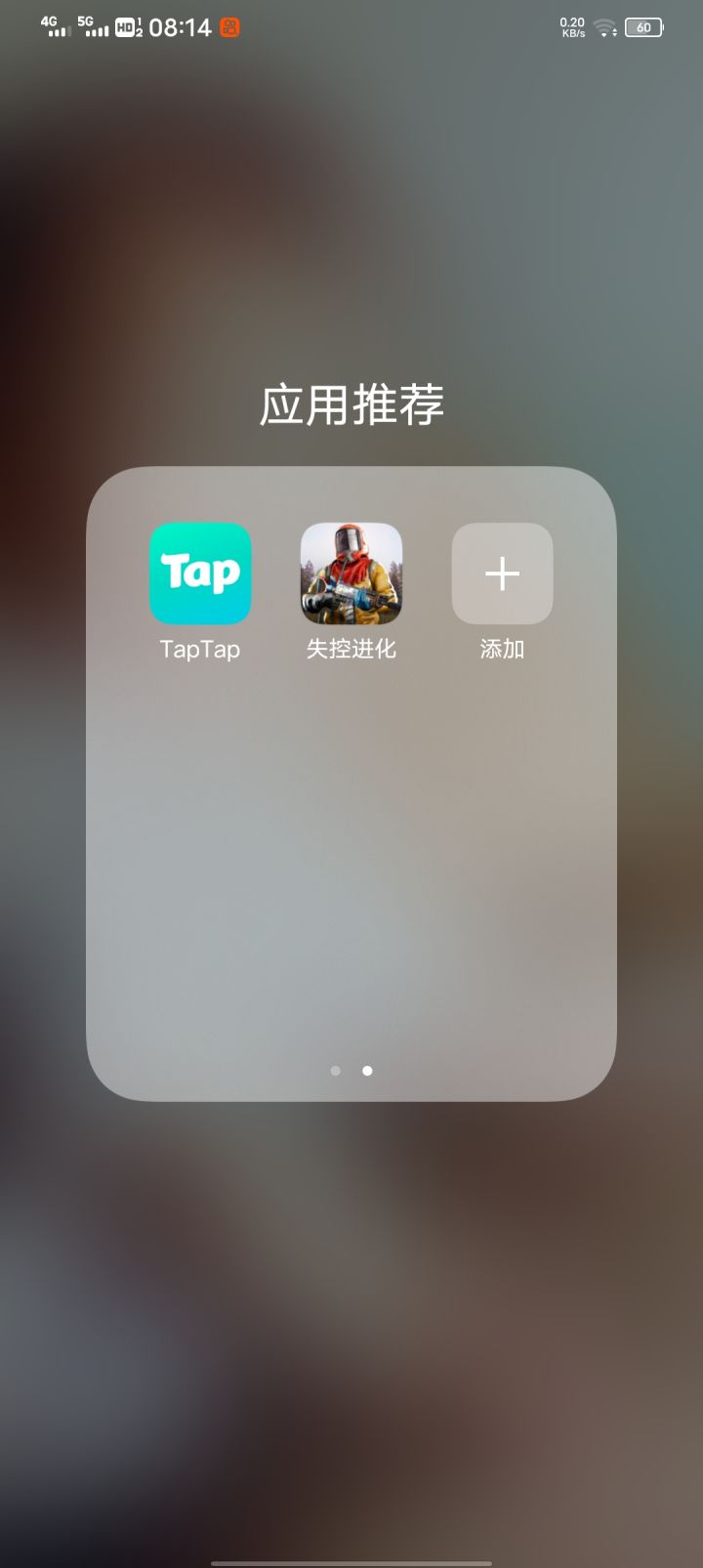Tap the network speed 0.20 KB/s display
Viewport: 703px width, 1568px height.
pos(570,26)
